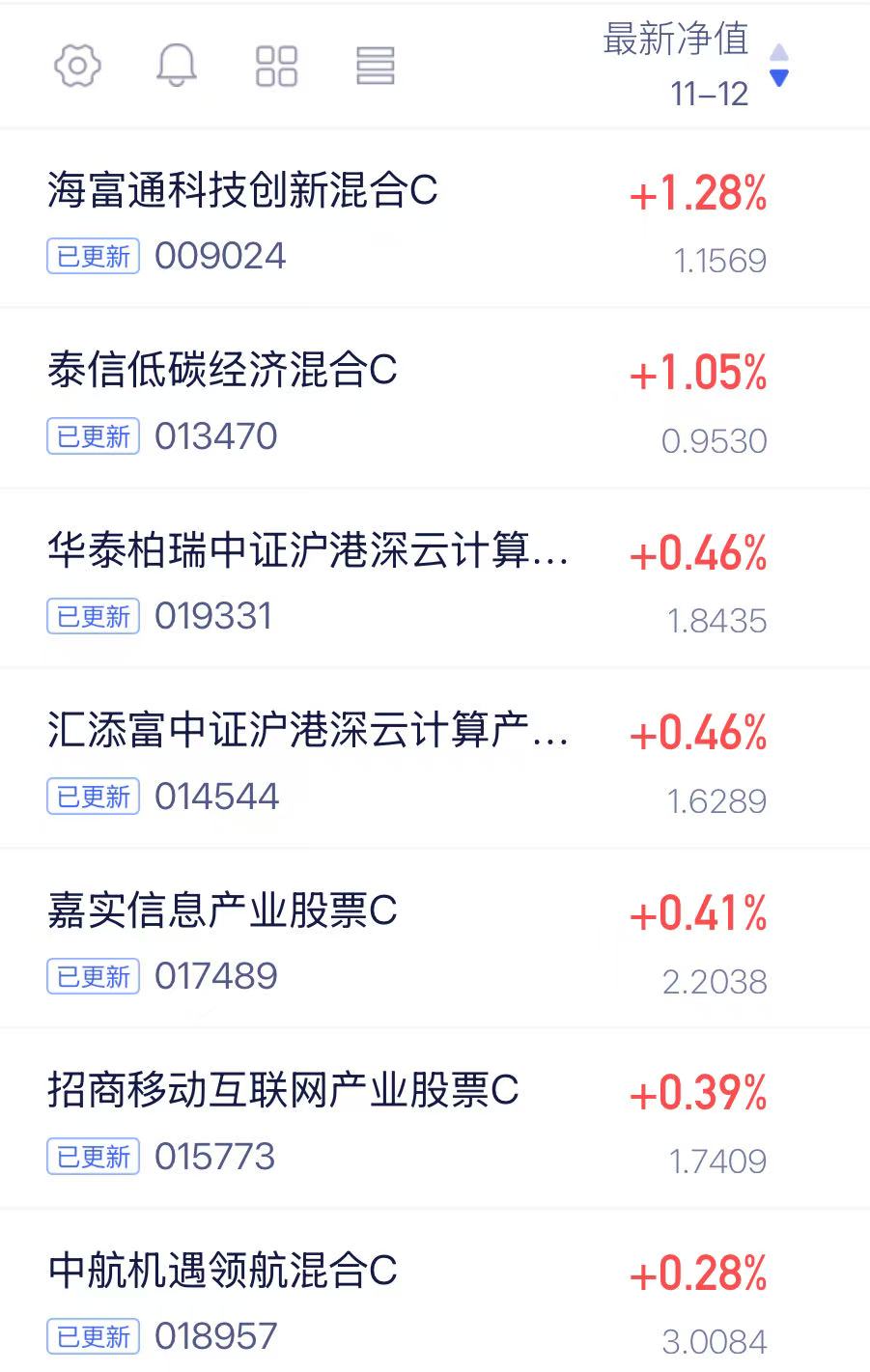This screenshot has height=1372, width=870.
Task: Open the notifications bell
Action: tap(177, 66)
